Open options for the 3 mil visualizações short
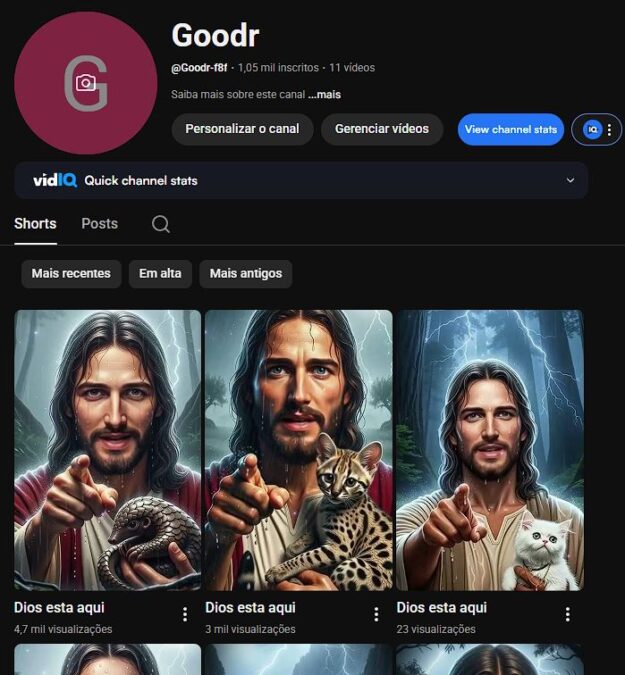This screenshot has width=625, height=675. [x=376, y=614]
